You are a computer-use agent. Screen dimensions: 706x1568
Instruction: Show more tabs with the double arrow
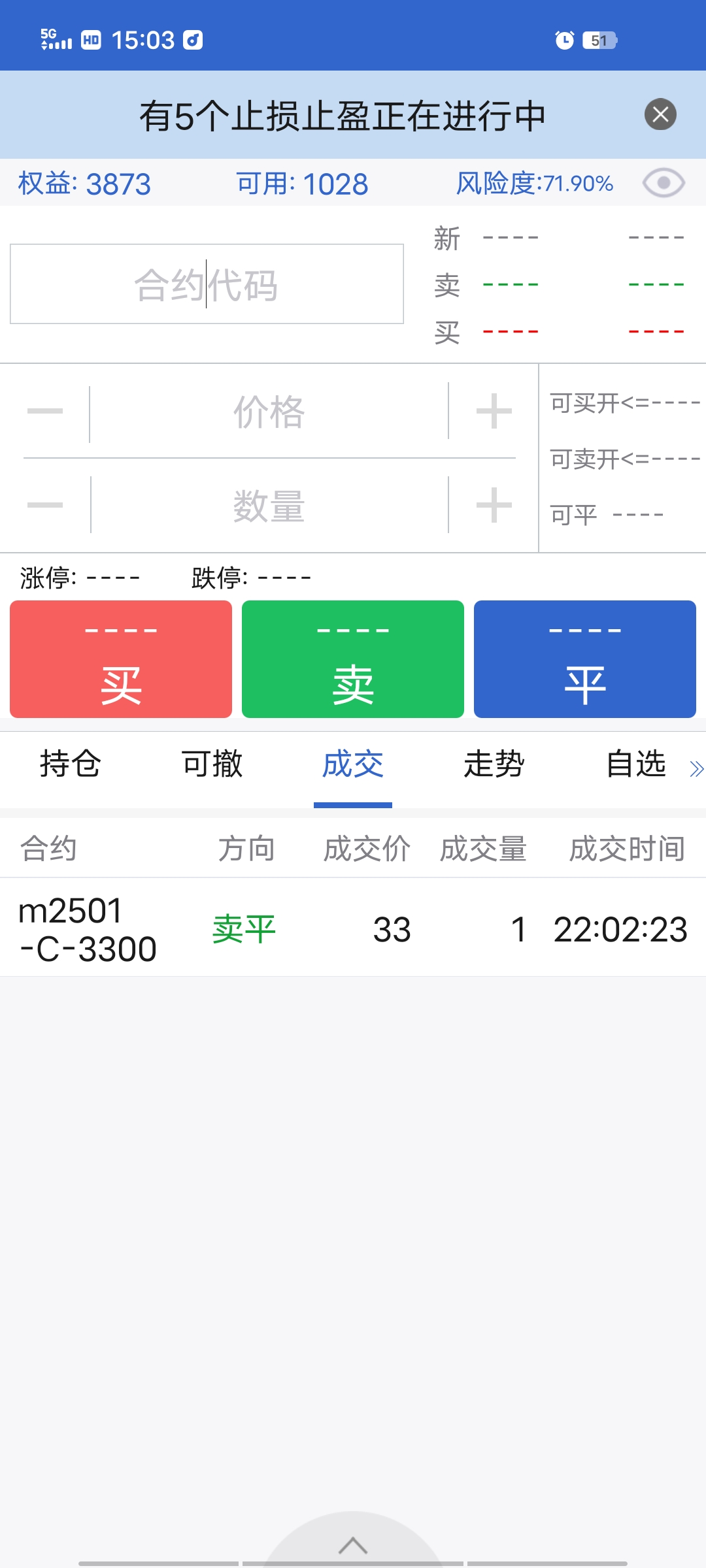click(x=696, y=769)
